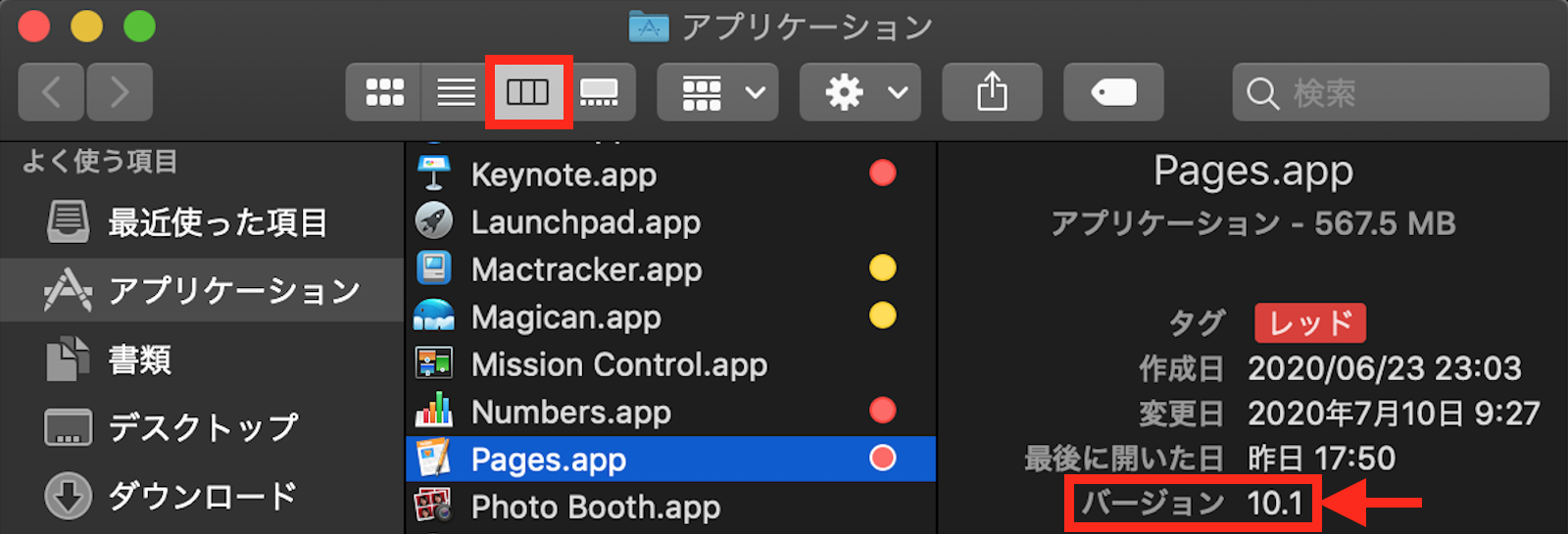Open the gear action menu

[860, 92]
